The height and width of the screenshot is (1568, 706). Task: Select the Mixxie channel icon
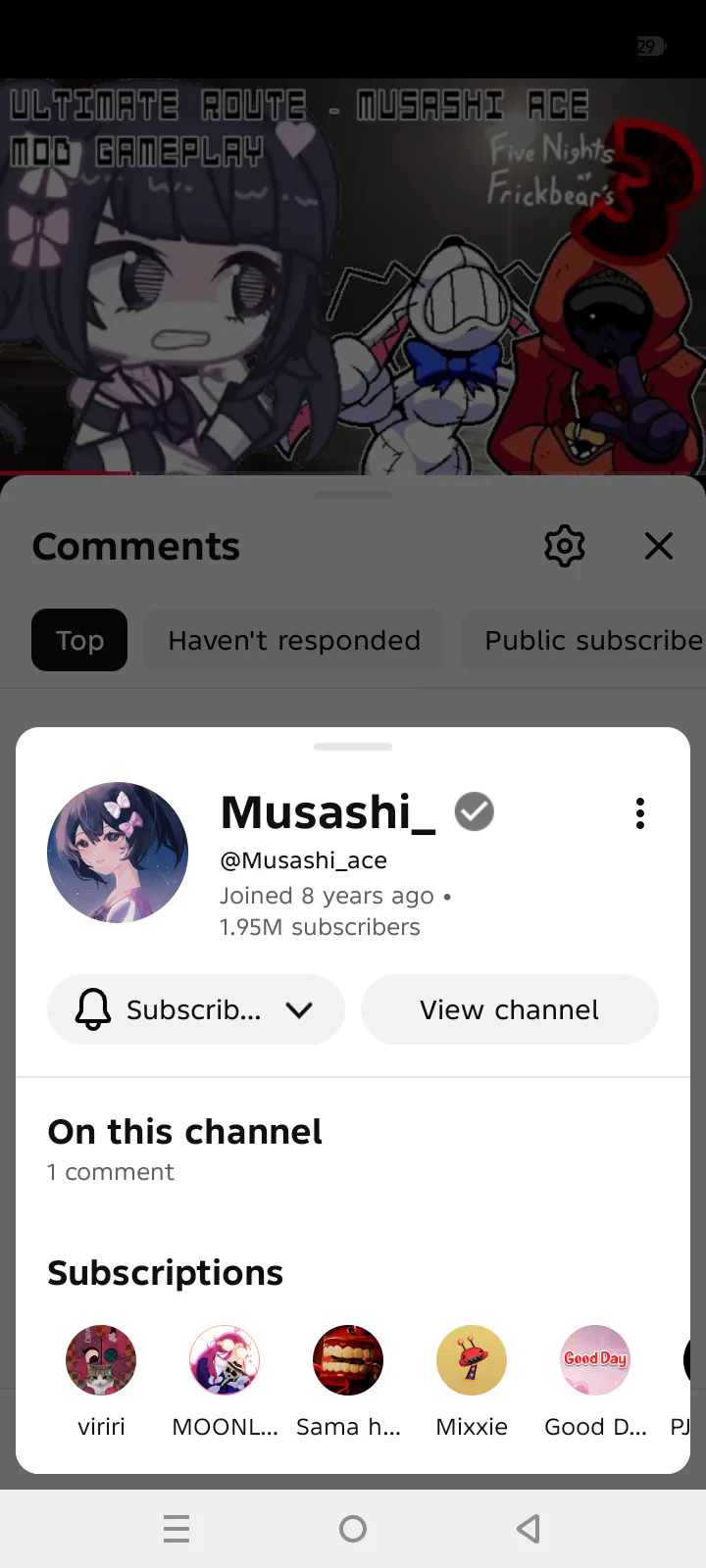click(x=472, y=1359)
